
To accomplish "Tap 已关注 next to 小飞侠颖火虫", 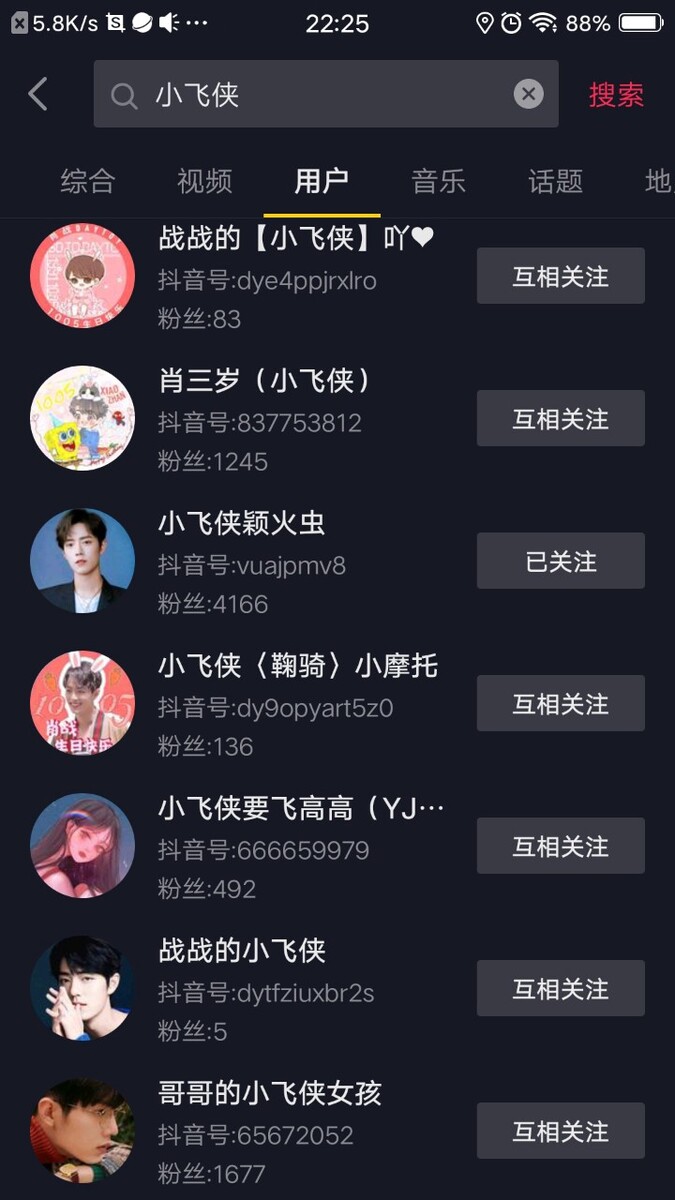I will 561,561.
